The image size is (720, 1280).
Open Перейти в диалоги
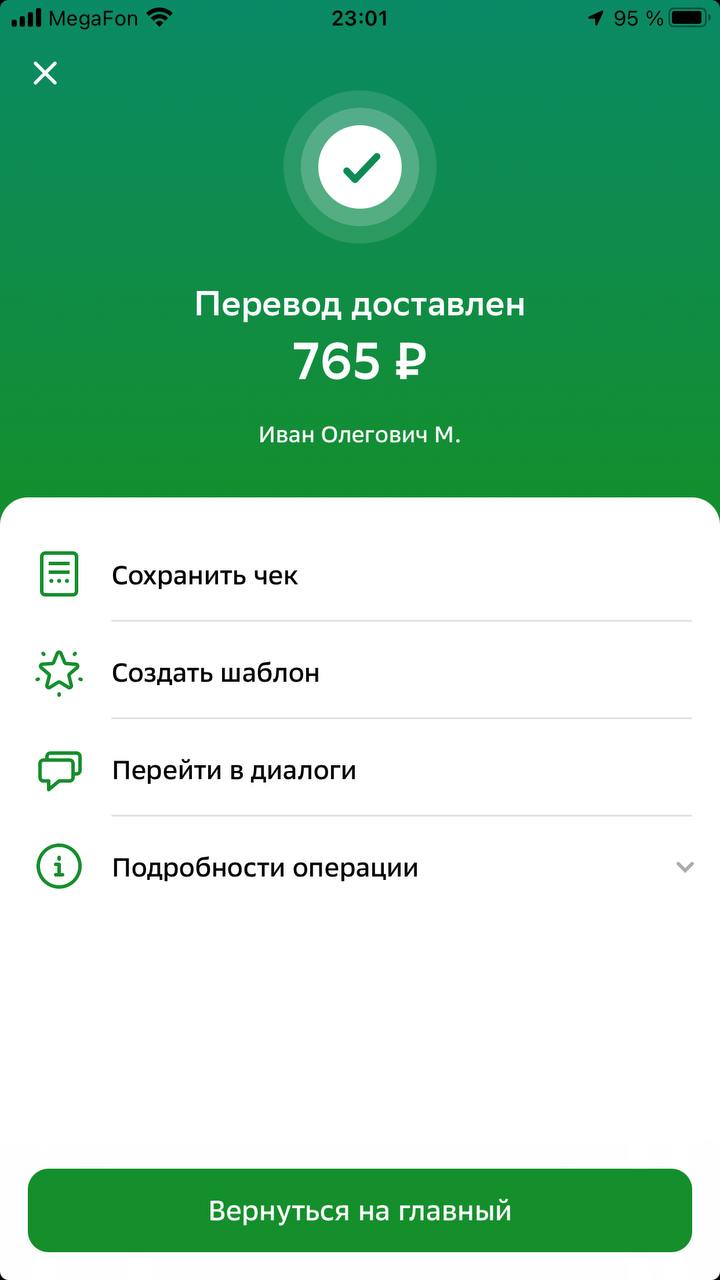(x=360, y=770)
